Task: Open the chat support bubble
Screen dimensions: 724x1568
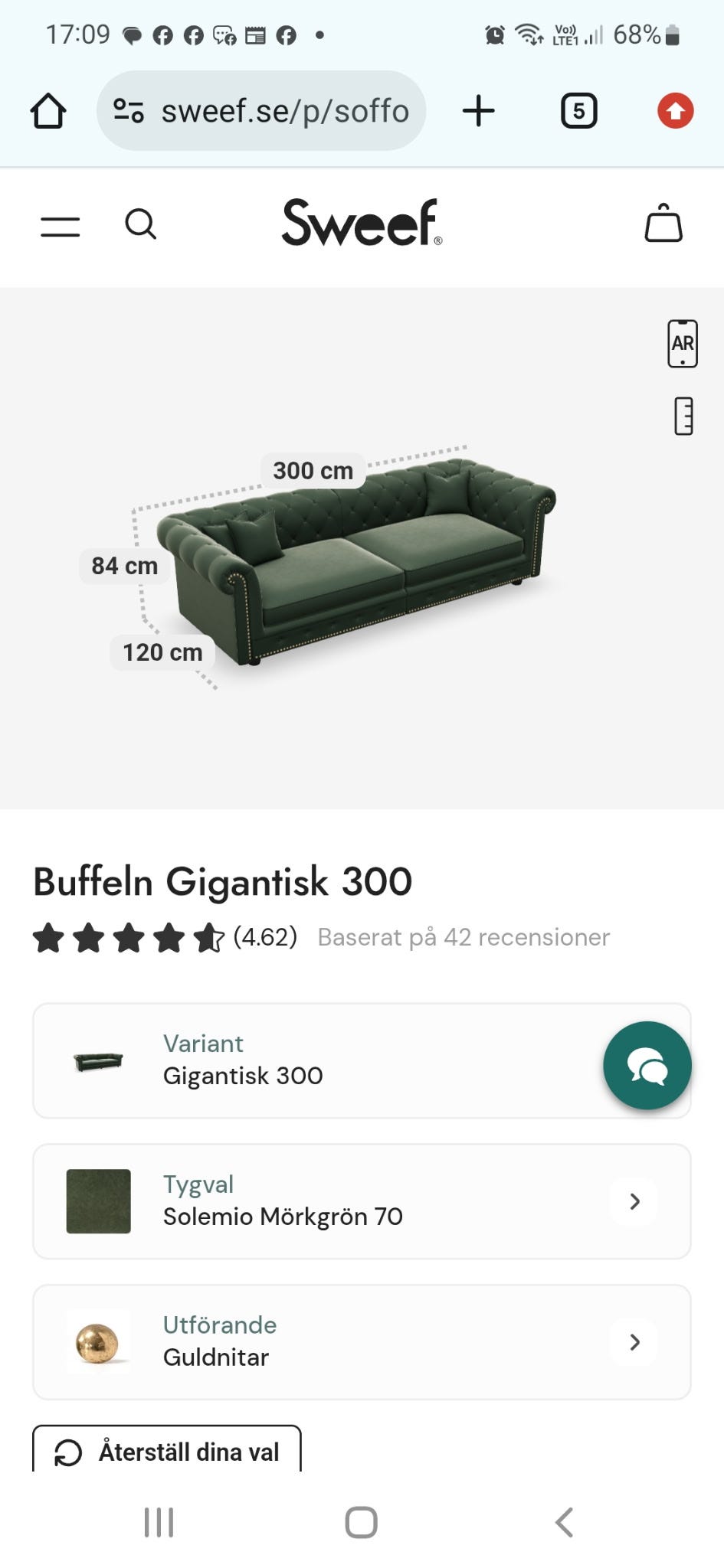Action: coord(647,1065)
